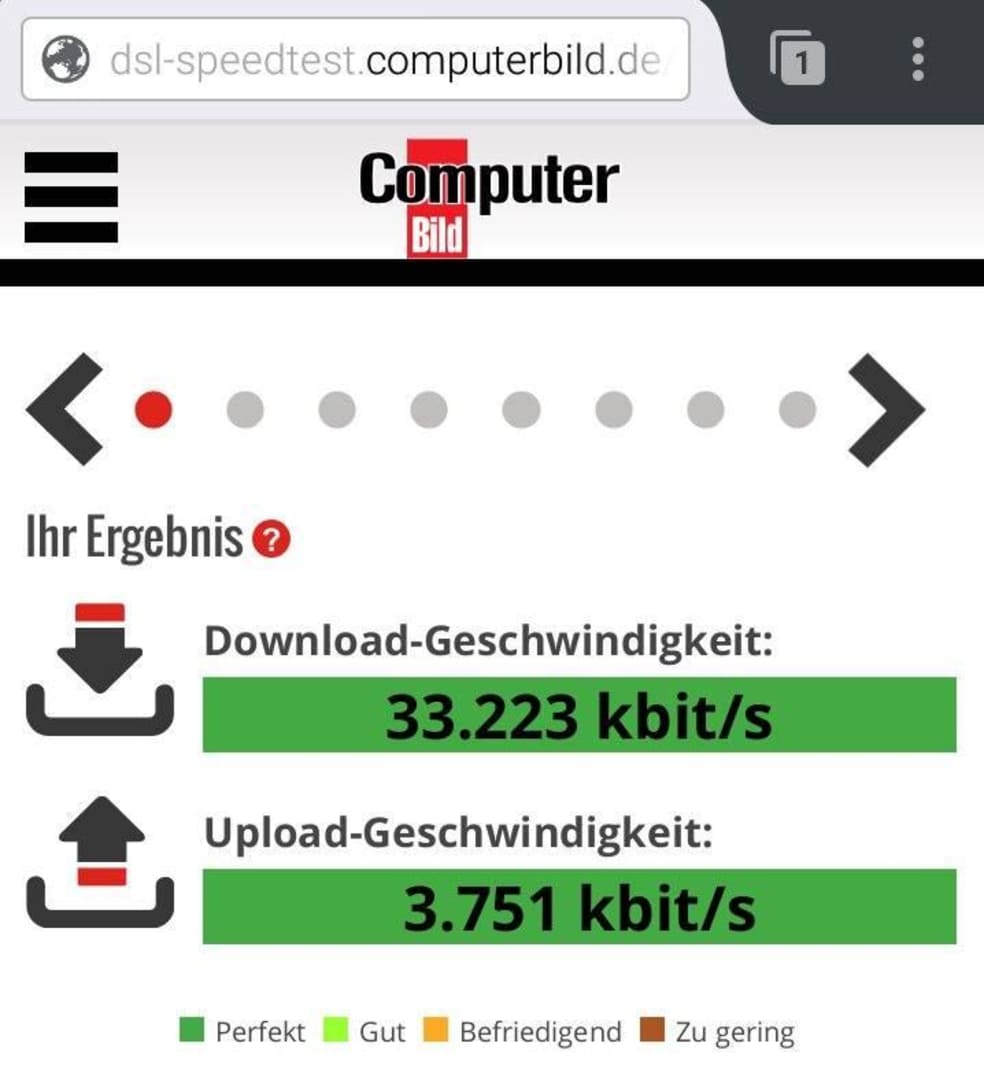The width and height of the screenshot is (984, 1080).
Task: Go to the previous slide arrow
Action: 64,409
